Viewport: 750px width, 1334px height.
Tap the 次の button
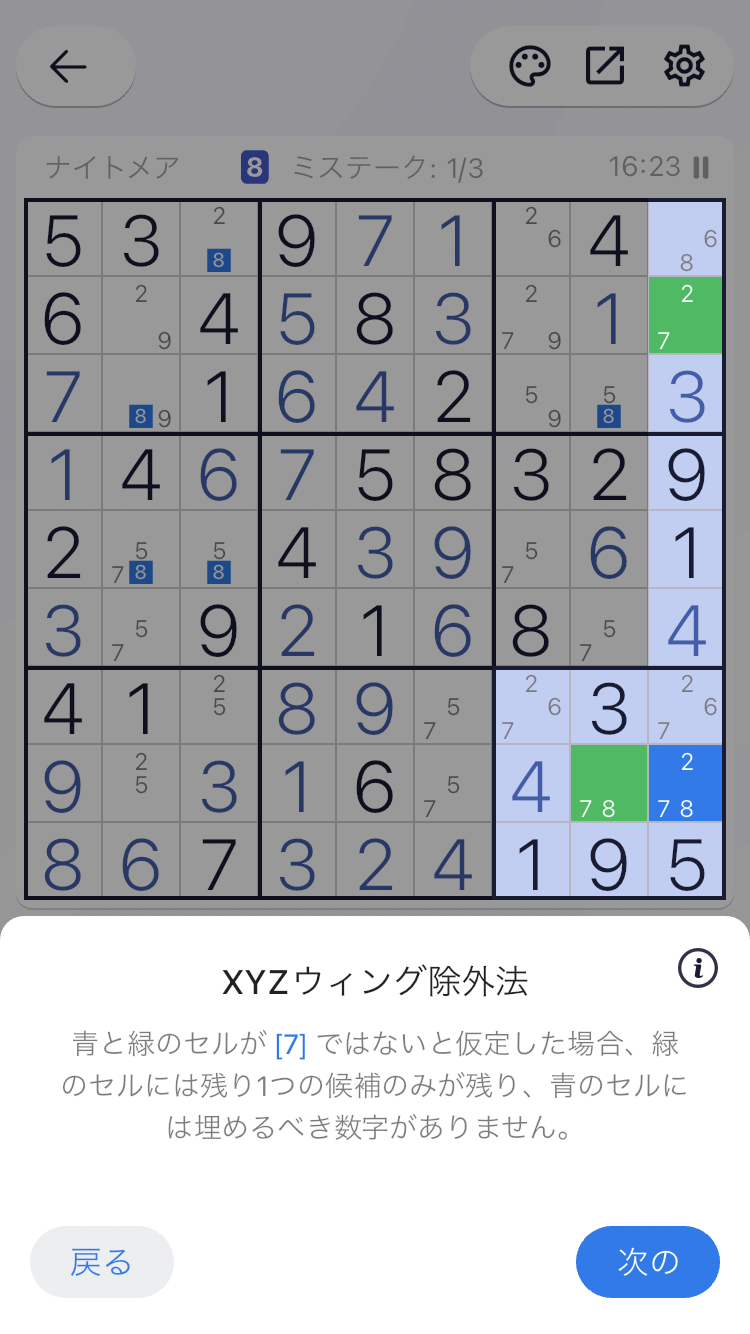pyautogui.click(x=647, y=1262)
